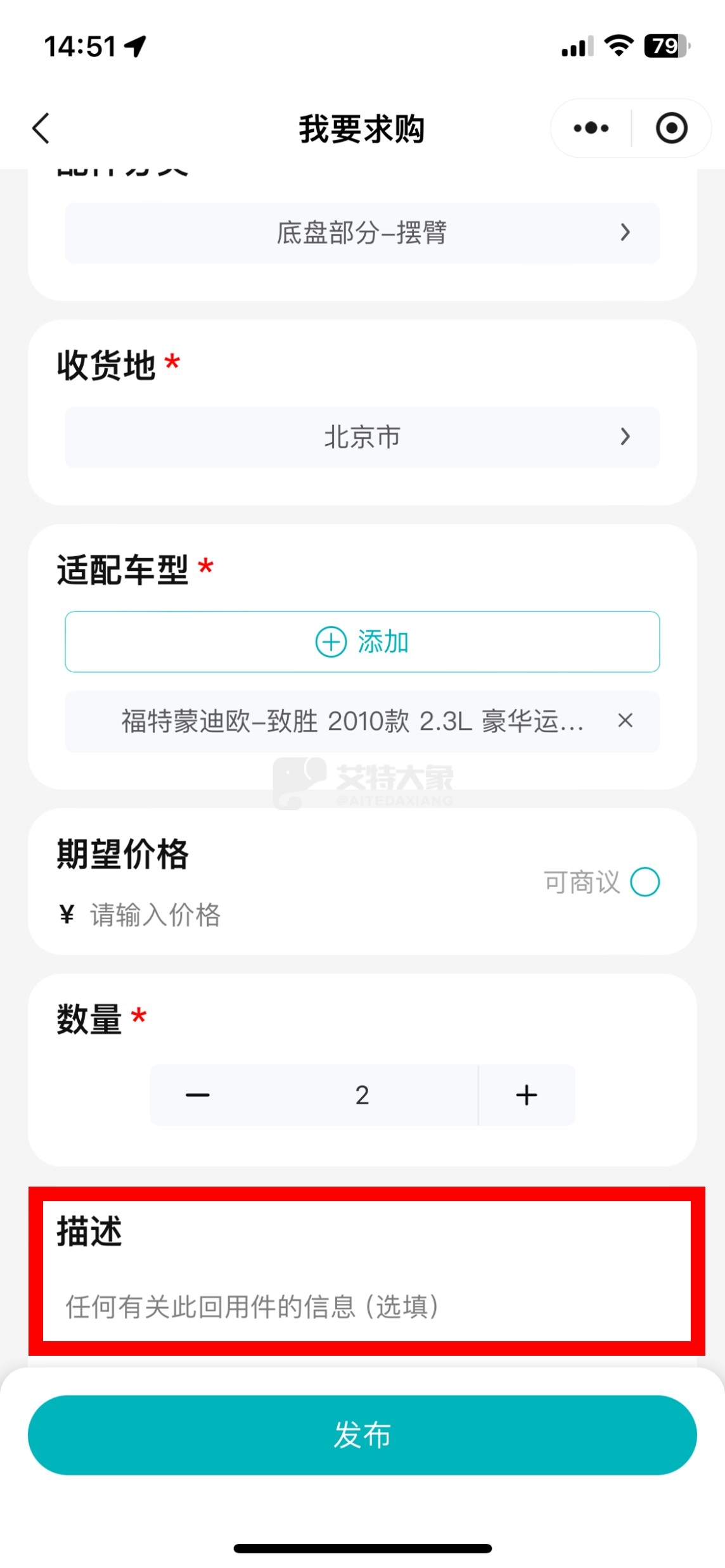Tap 发布 to publish the request
The width and height of the screenshot is (725, 1568).
[362, 1434]
